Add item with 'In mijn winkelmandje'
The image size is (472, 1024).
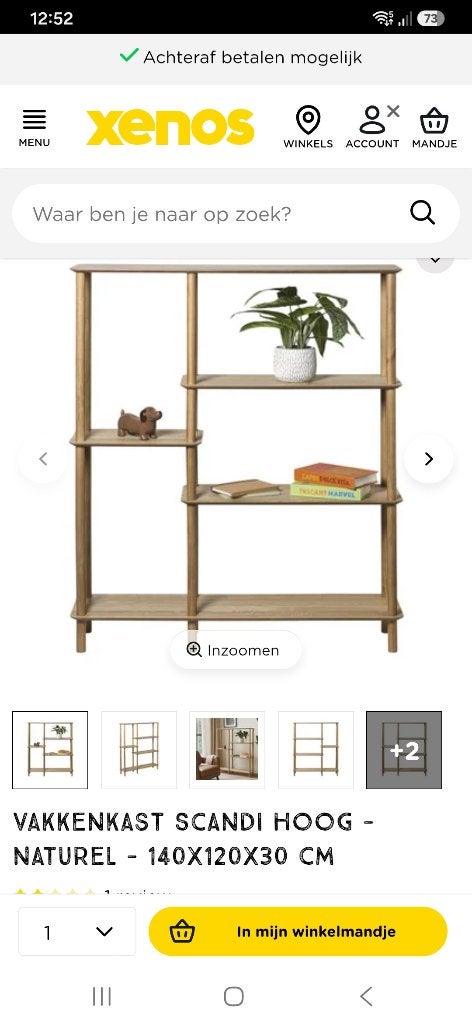pos(298,931)
